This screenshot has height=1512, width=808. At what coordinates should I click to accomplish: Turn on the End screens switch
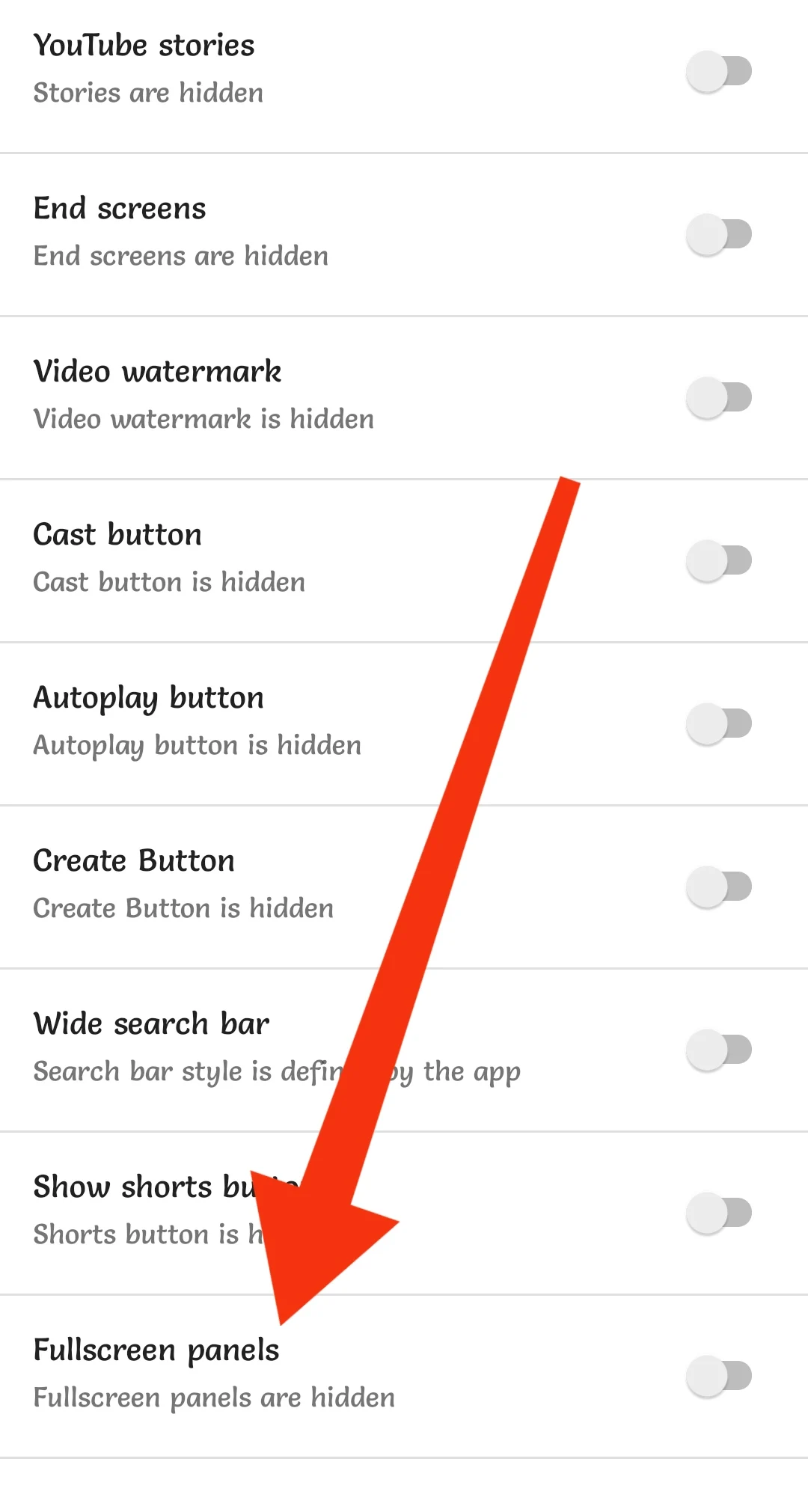coord(718,233)
